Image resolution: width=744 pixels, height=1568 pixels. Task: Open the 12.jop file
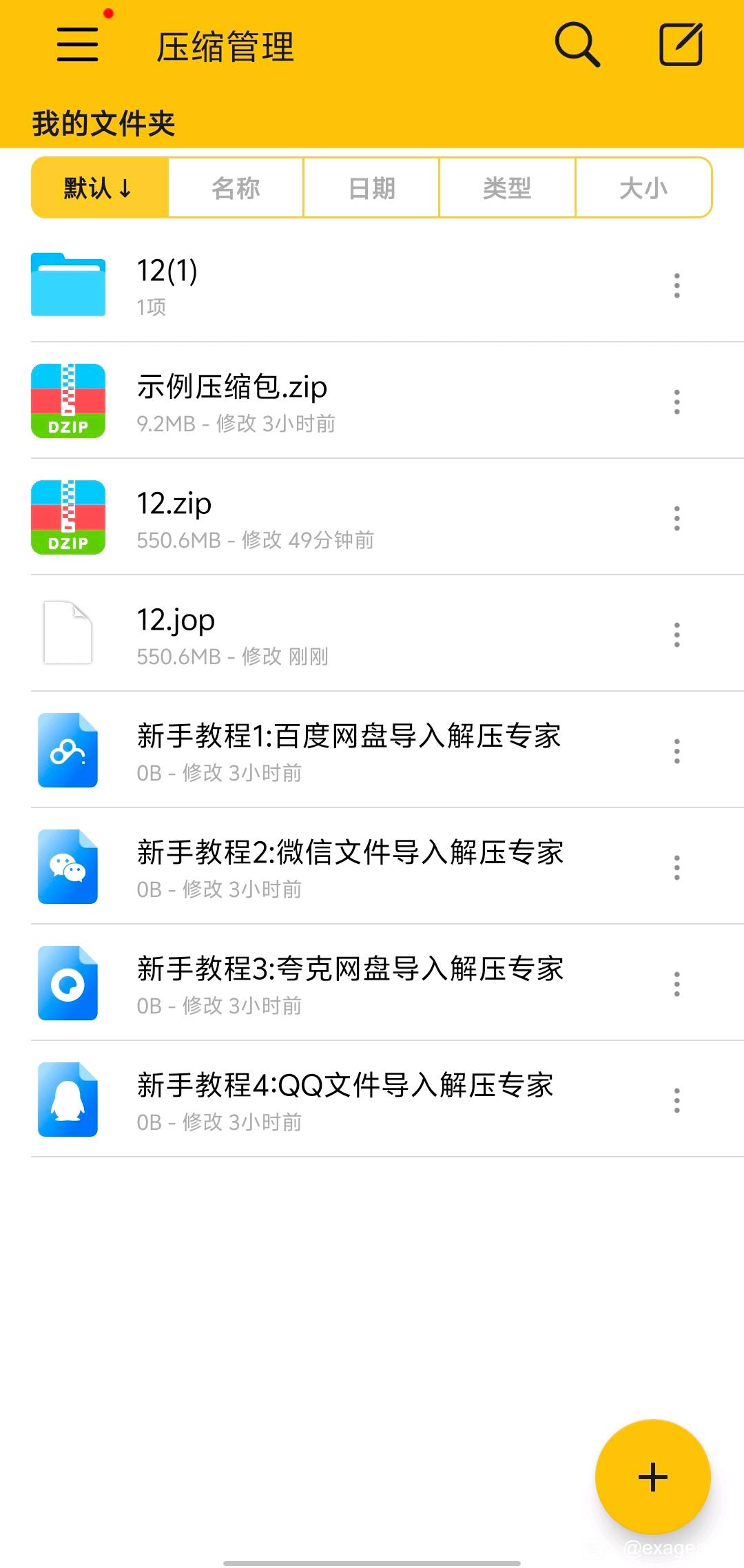[372, 634]
